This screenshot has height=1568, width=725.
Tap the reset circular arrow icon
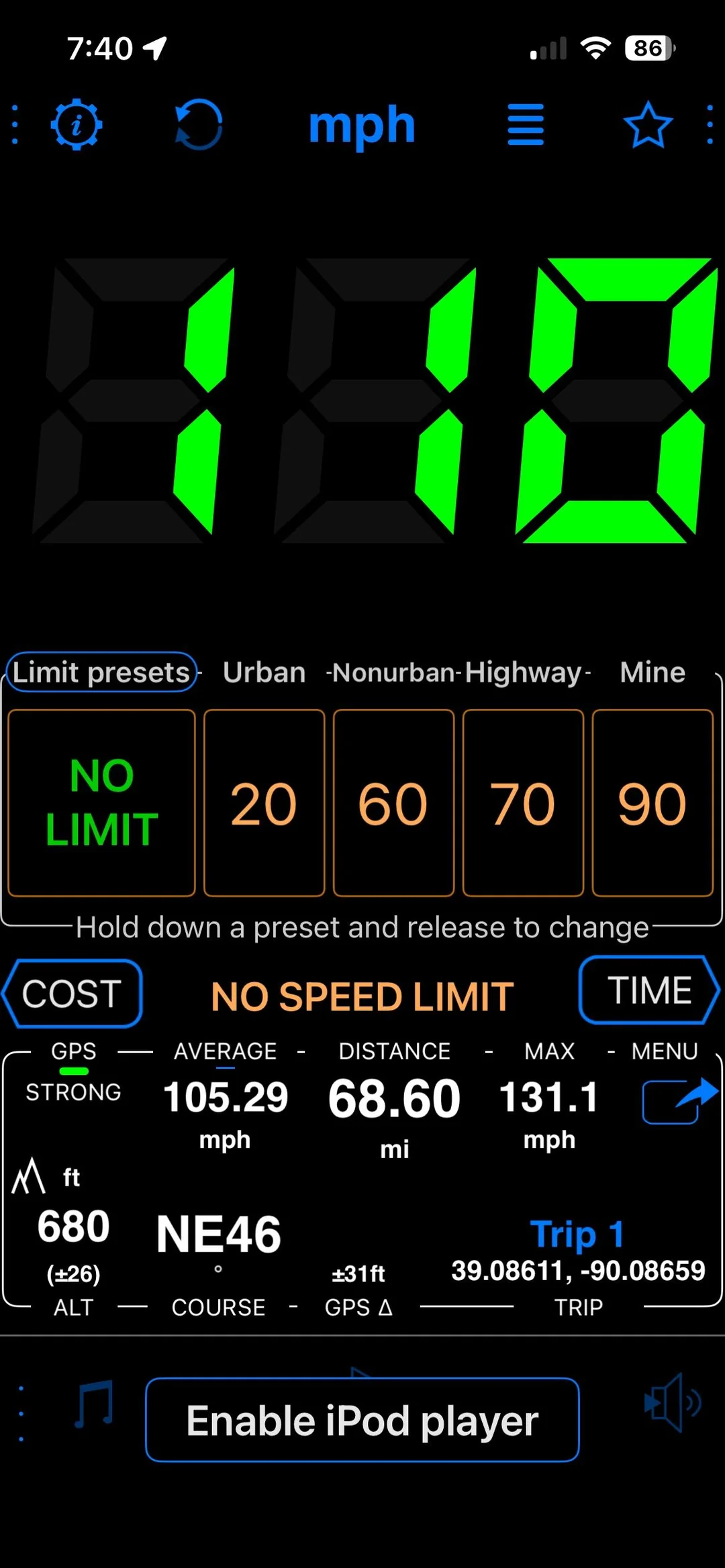[x=198, y=125]
